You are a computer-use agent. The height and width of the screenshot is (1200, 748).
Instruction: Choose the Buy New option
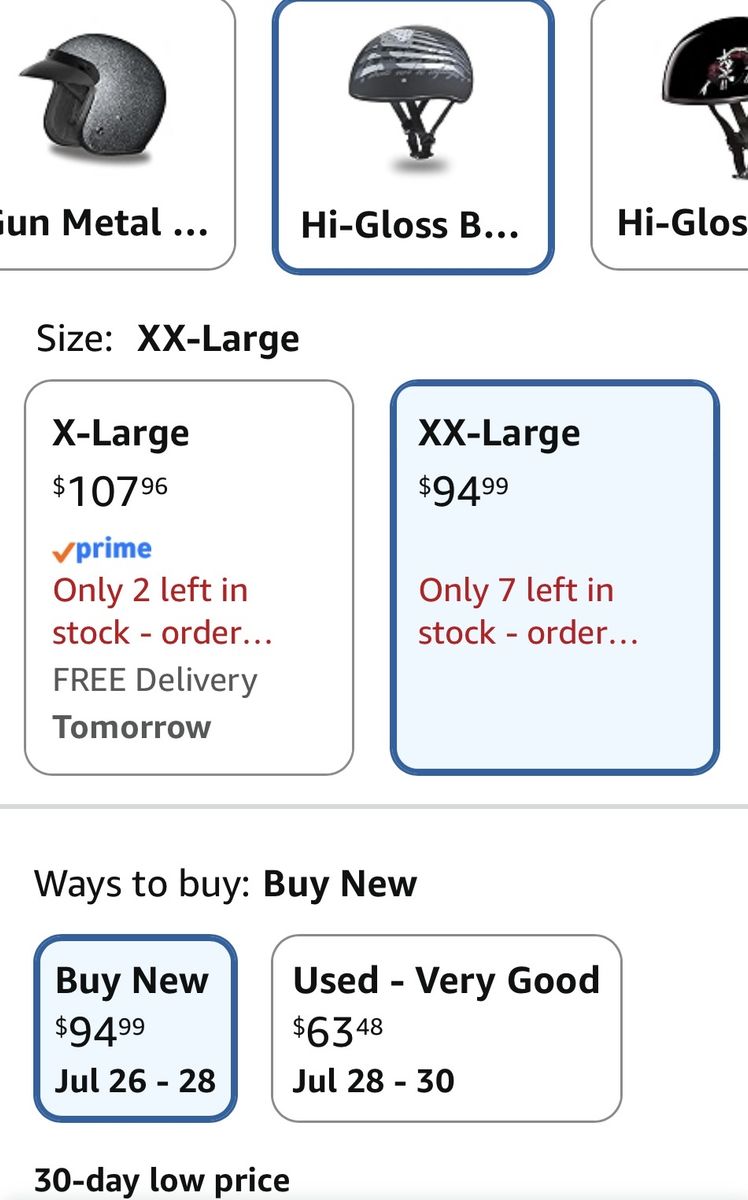coord(135,1028)
